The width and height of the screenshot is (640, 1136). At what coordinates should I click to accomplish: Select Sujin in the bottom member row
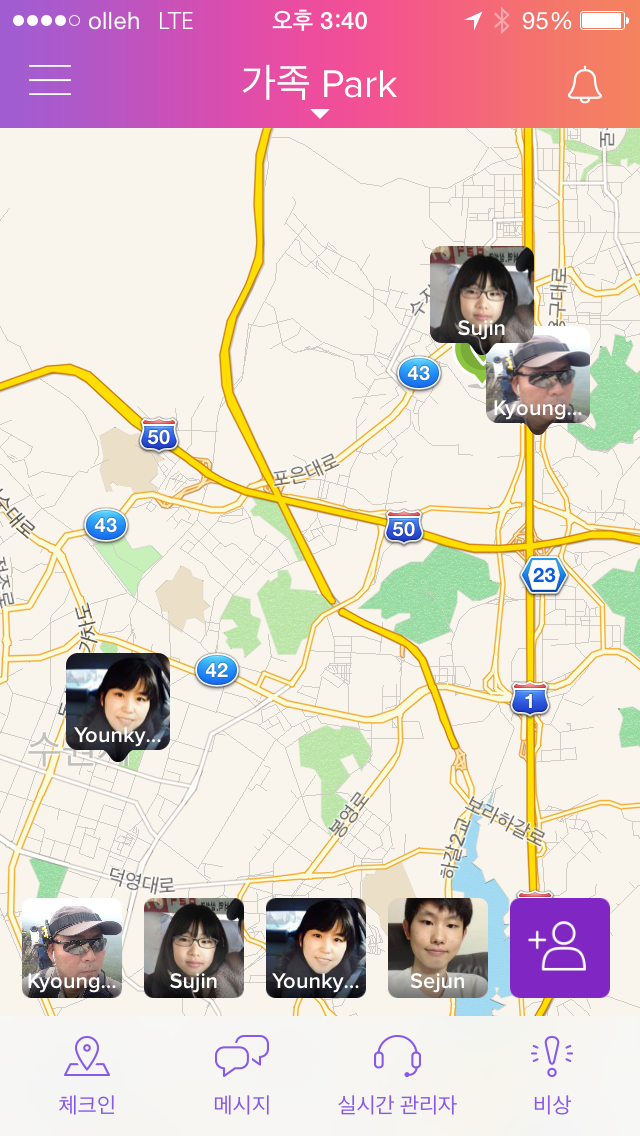[x=194, y=948]
